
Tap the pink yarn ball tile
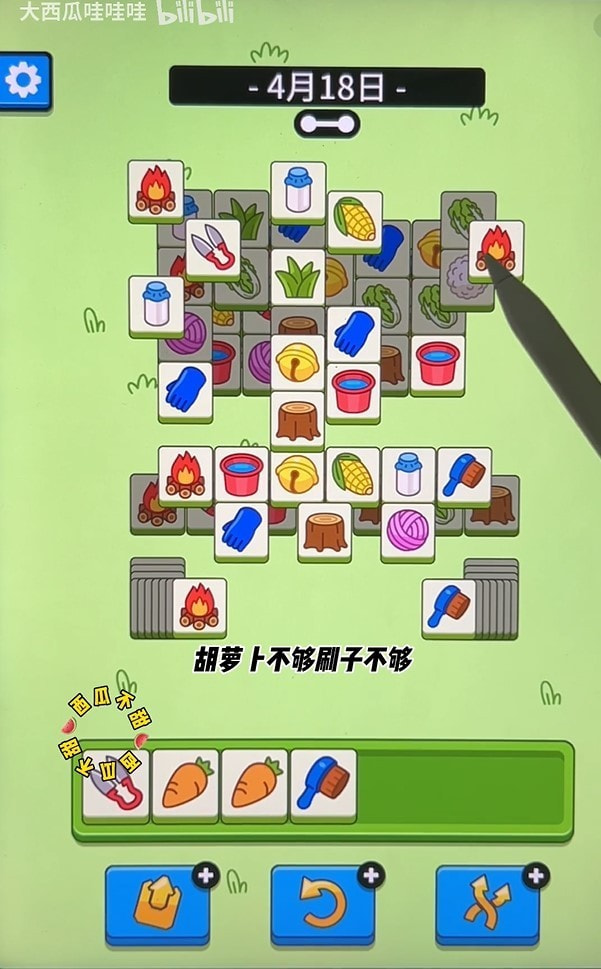[408, 530]
